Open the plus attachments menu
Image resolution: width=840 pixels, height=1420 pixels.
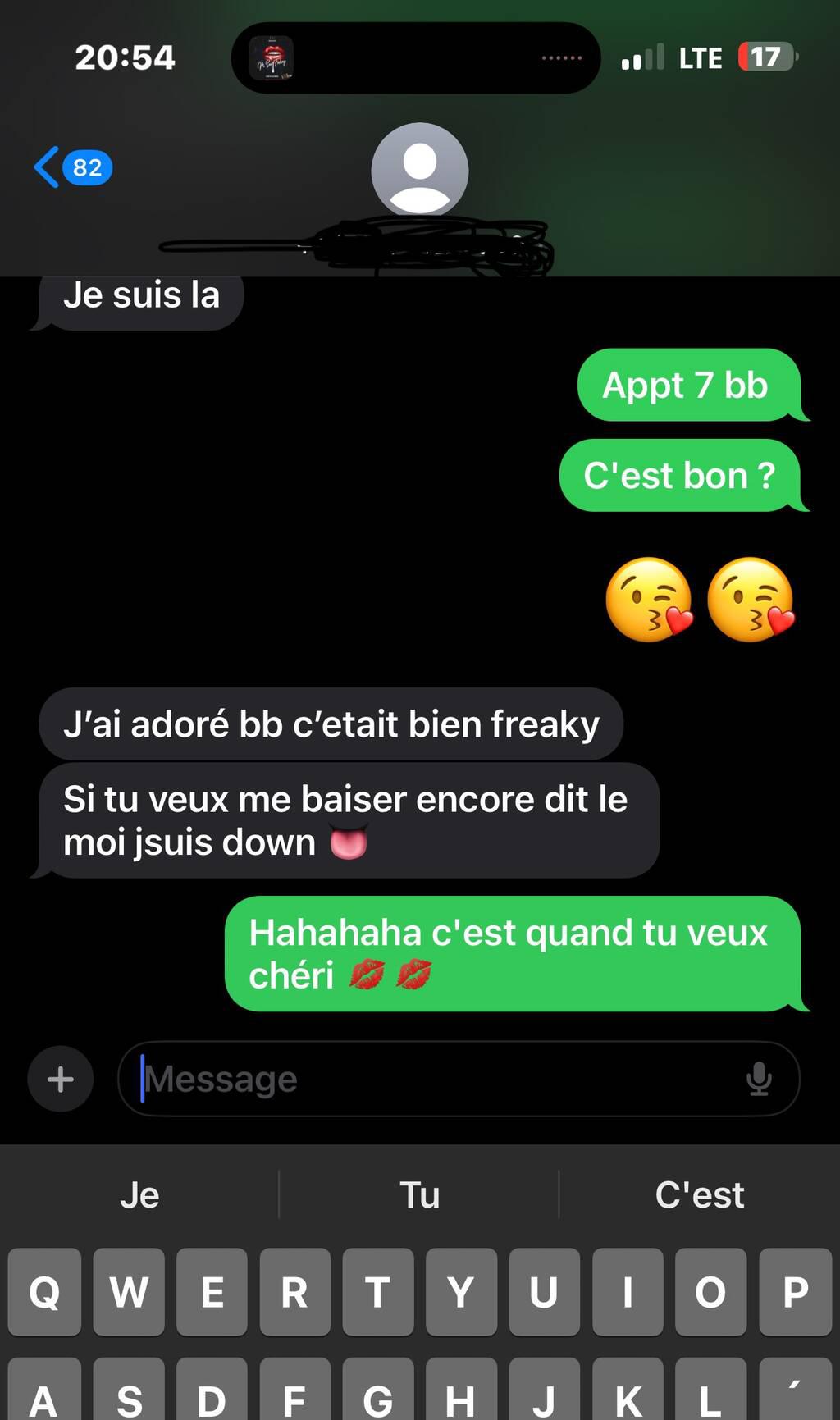tap(61, 1079)
